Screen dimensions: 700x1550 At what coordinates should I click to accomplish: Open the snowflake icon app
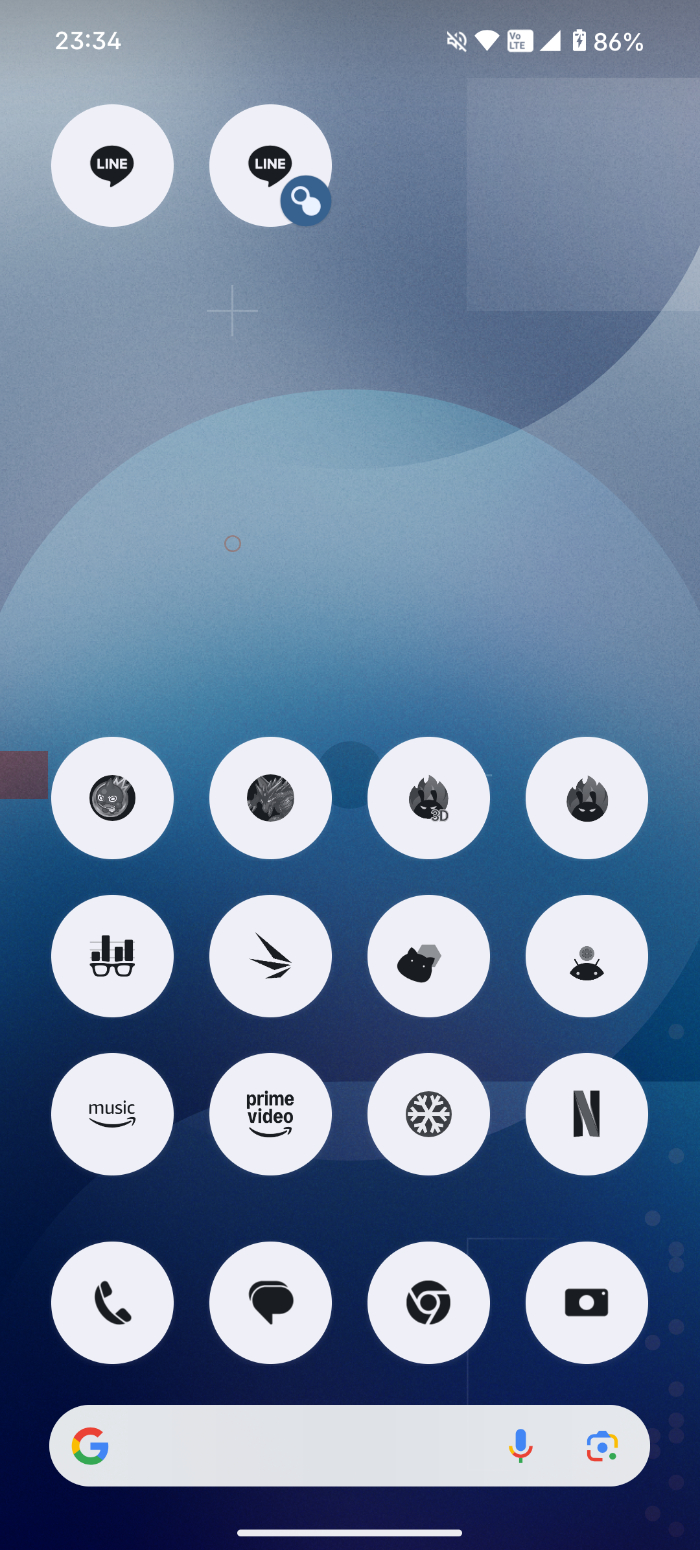point(428,1114)
